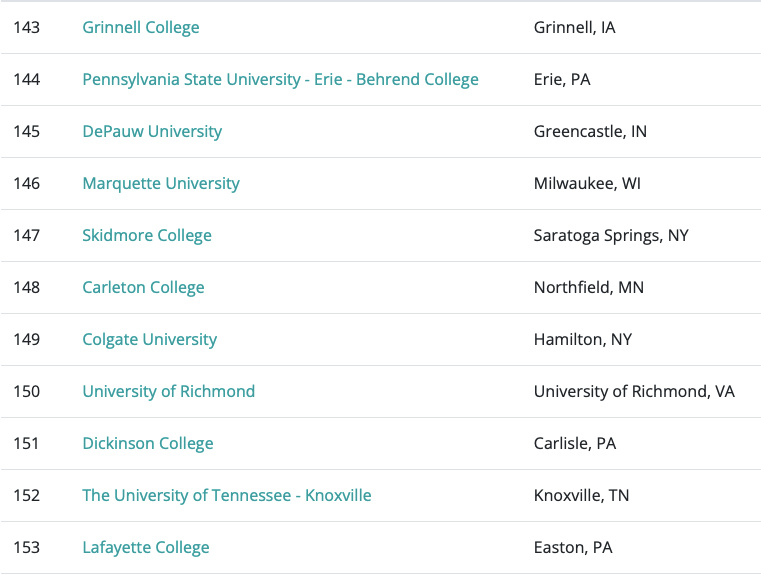
Task: View Marquette University page
Action: [161, 184]
